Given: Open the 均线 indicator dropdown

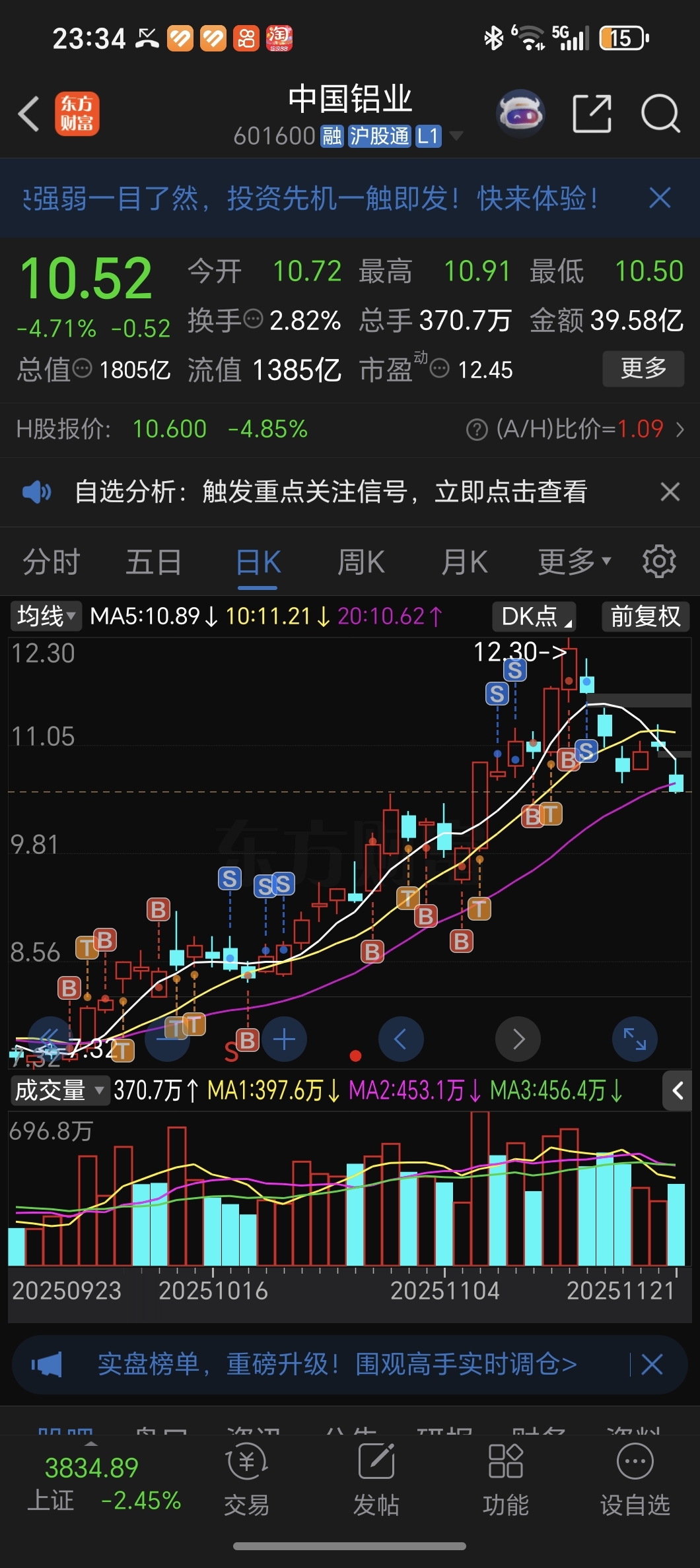Looking at the screenshot, I should (46, 616).
